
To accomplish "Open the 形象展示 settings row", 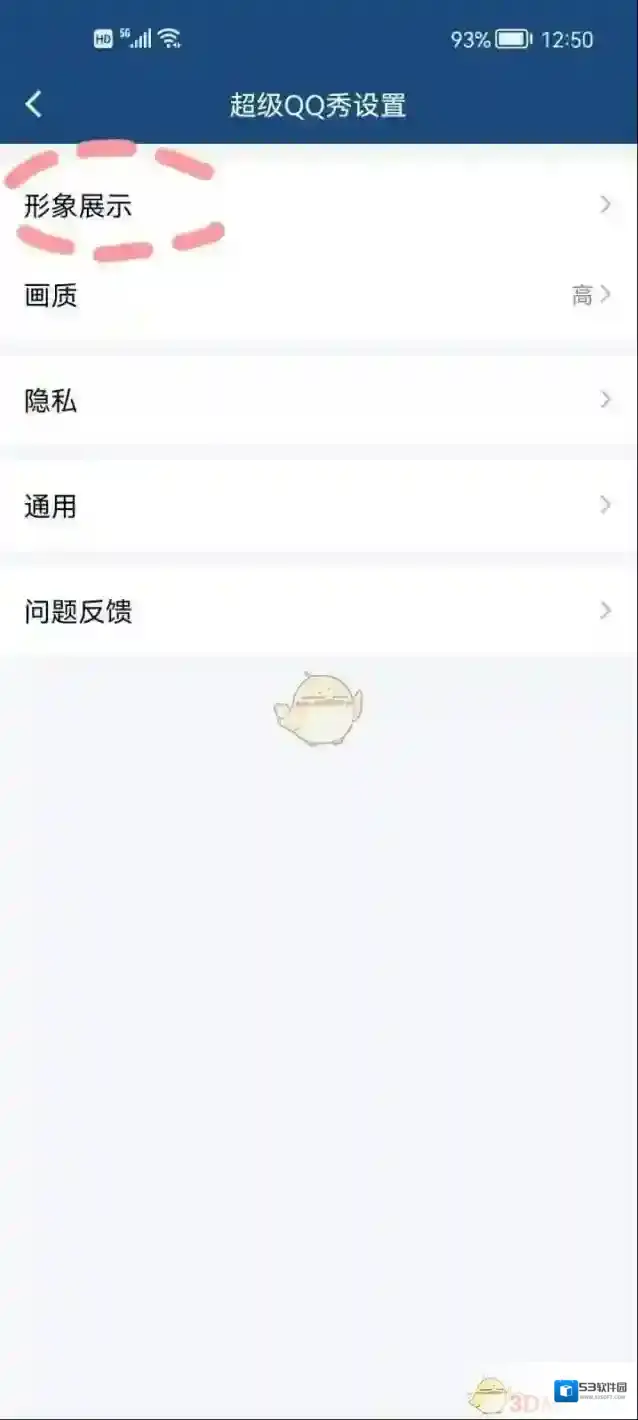I will point(318,206).
